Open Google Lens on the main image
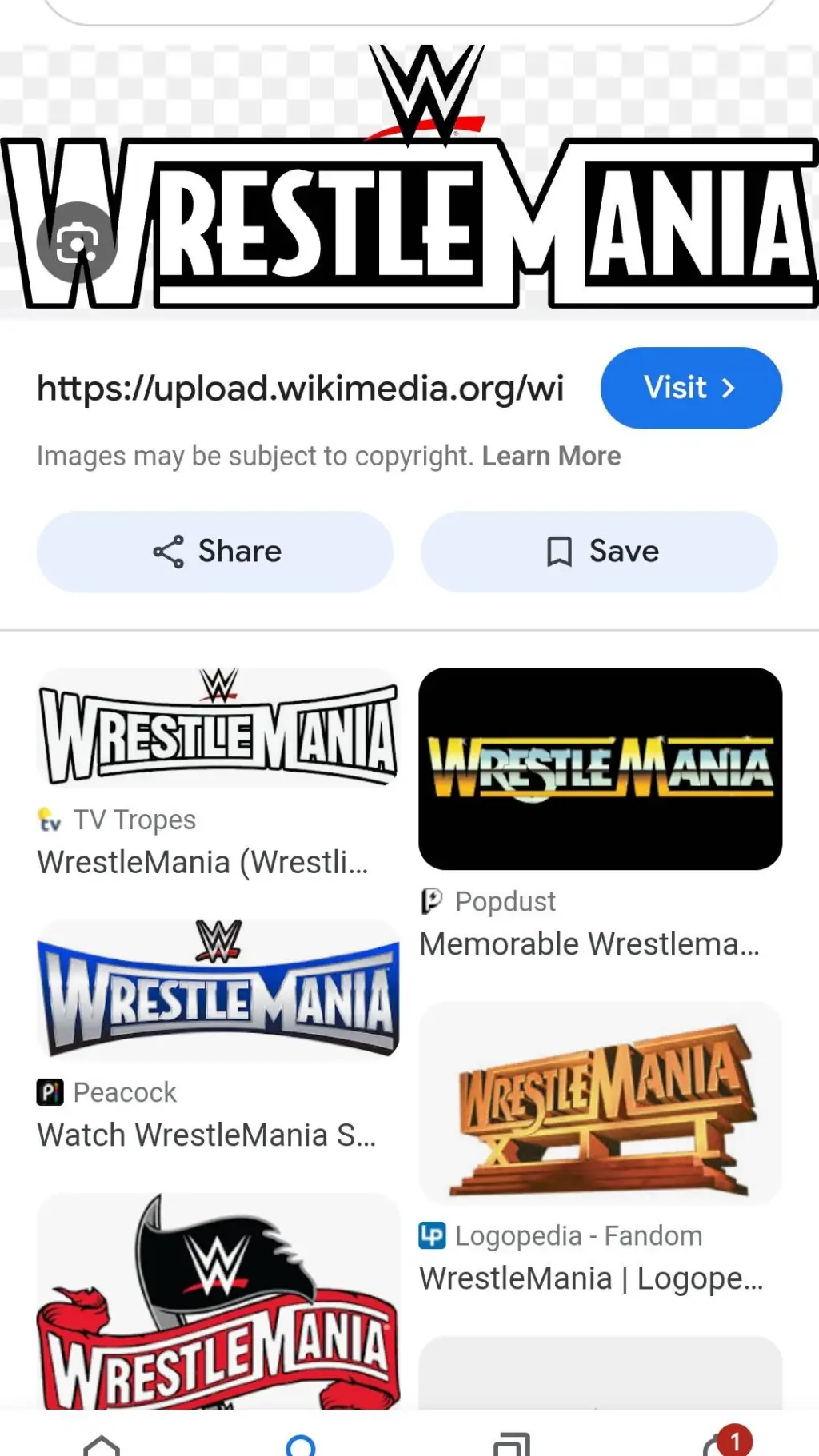The width and height of the screenshot is (819, 1456). click(77, 242)
